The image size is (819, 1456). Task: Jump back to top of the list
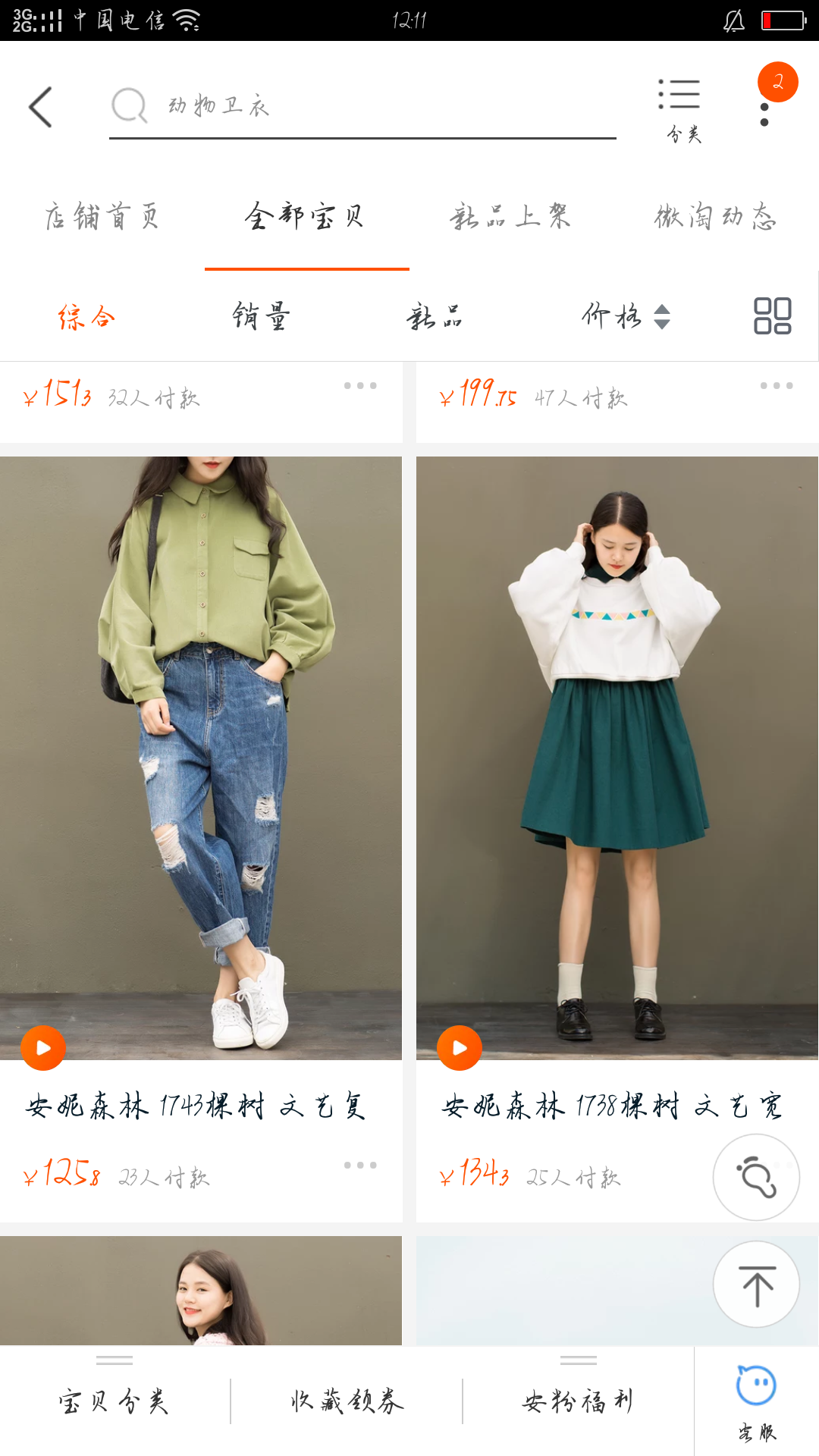point(756,1285)
